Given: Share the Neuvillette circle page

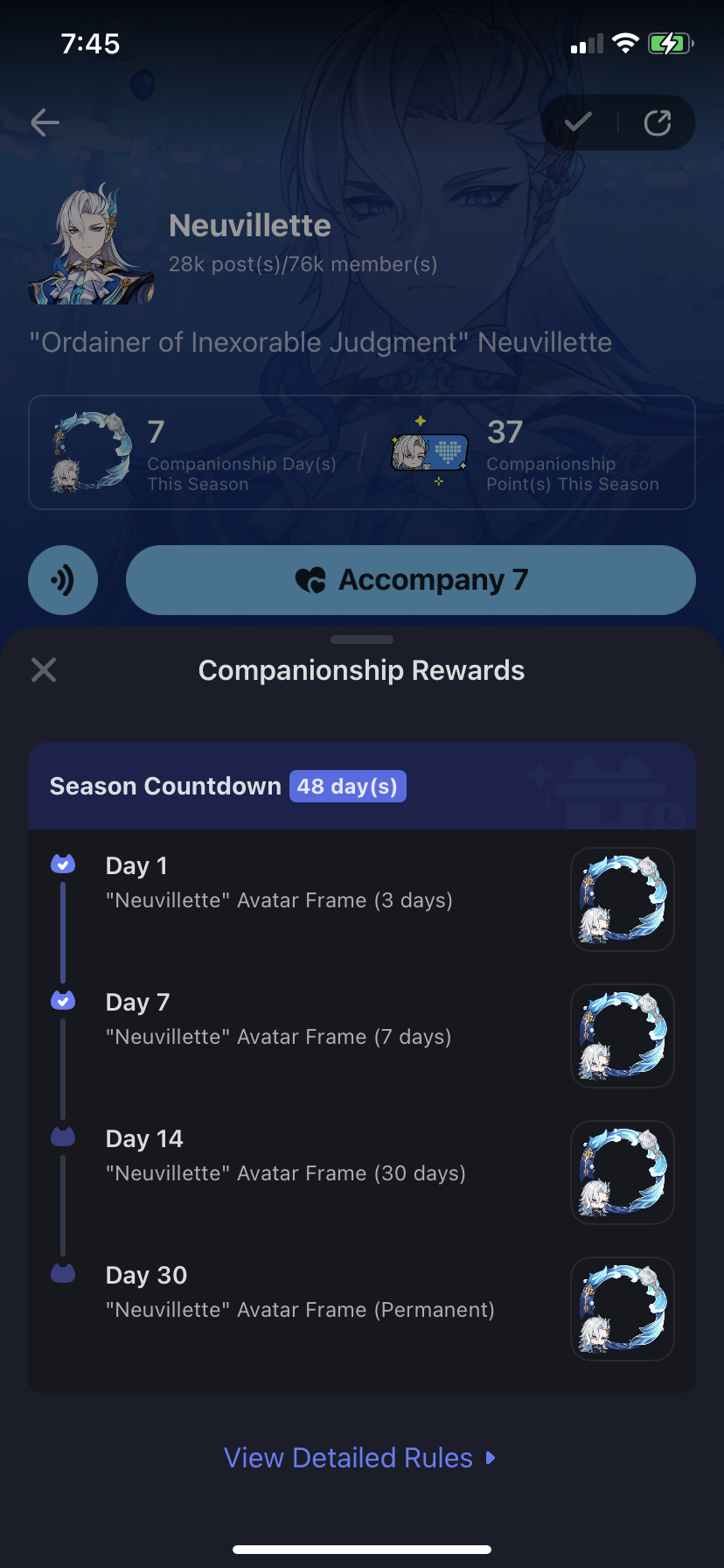Looking at the screenshot, I should point(658,122).
